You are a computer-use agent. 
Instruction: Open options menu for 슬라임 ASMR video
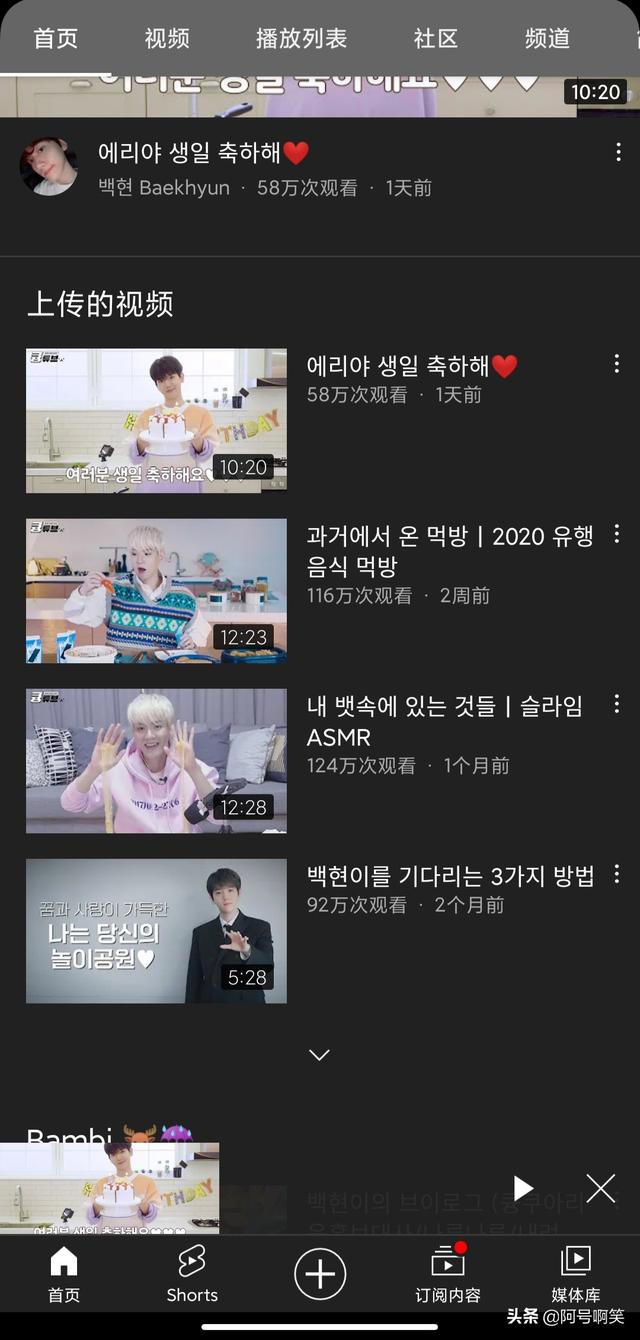click(x=617, y=704)
